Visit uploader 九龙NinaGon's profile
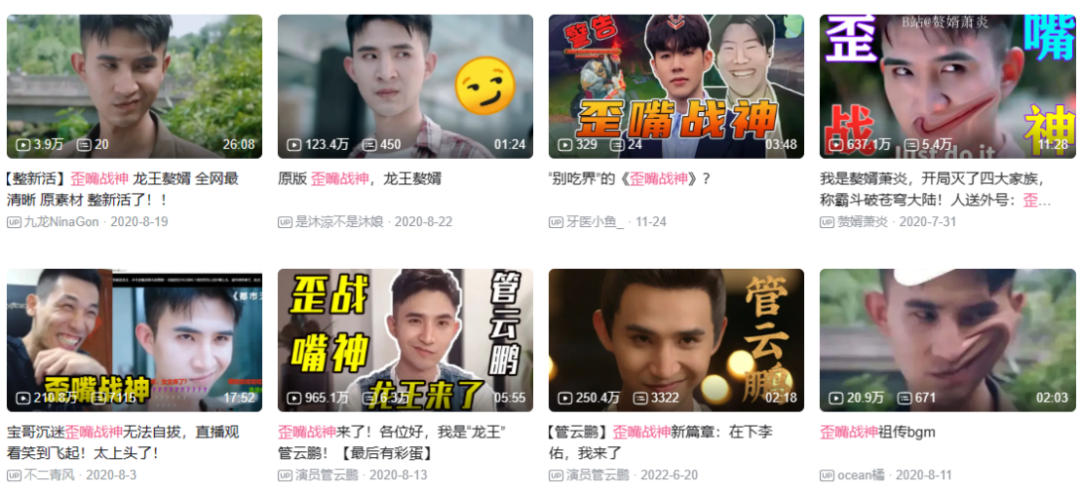The height and width of the screenshot is (494, 1080). [61, 222]
